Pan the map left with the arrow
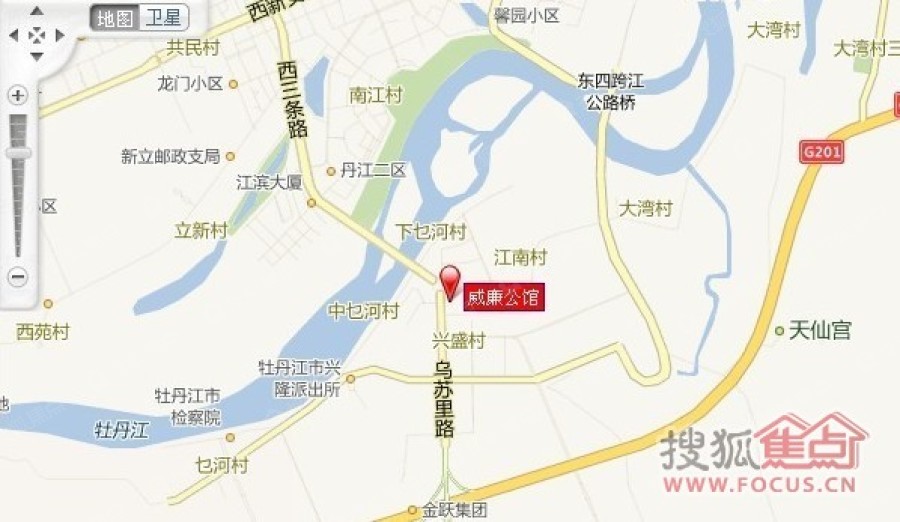The height and width of the screenshot is (522, 900). (14, 36)
